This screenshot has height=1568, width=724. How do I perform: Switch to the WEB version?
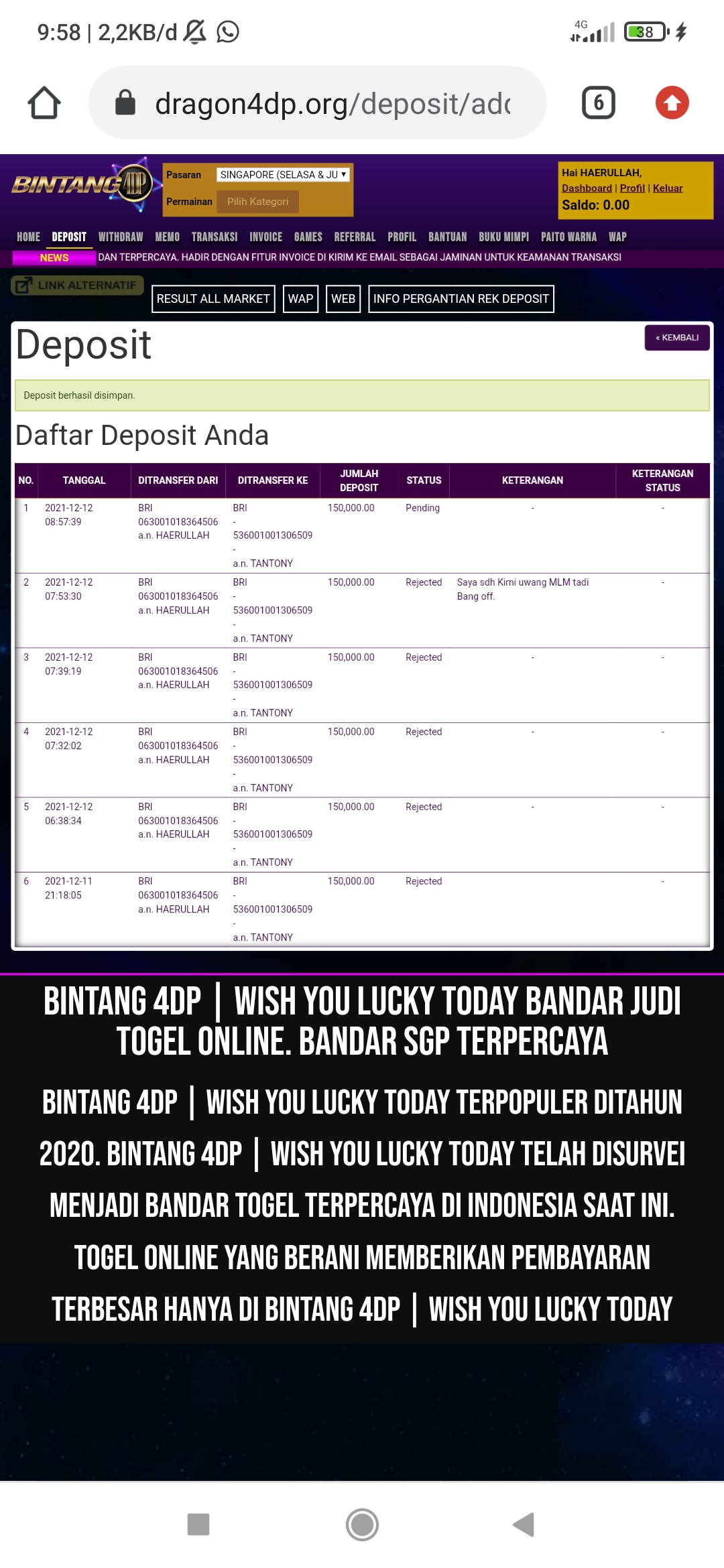(x=343, y=299)
